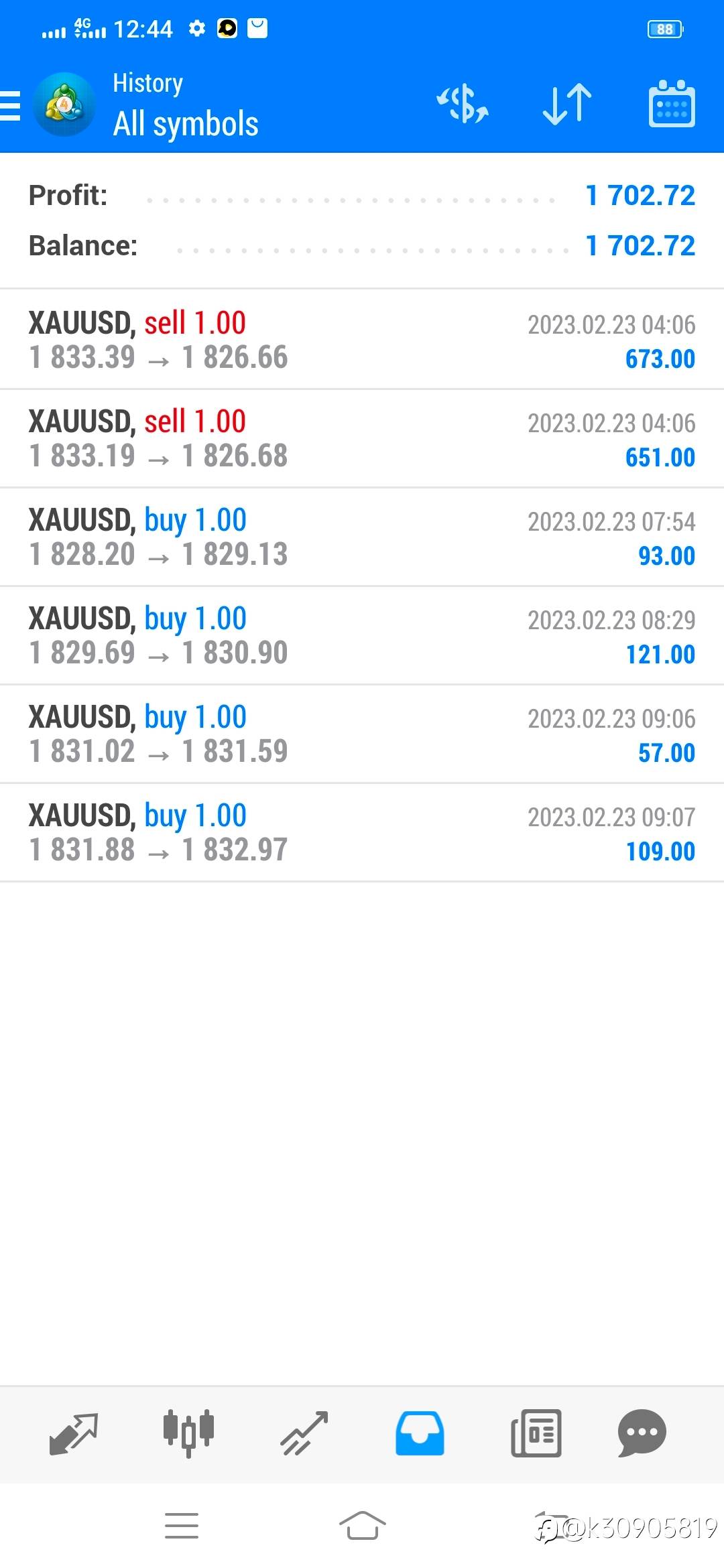Switch to the candlestick Chart tab

coord(188,1433)
